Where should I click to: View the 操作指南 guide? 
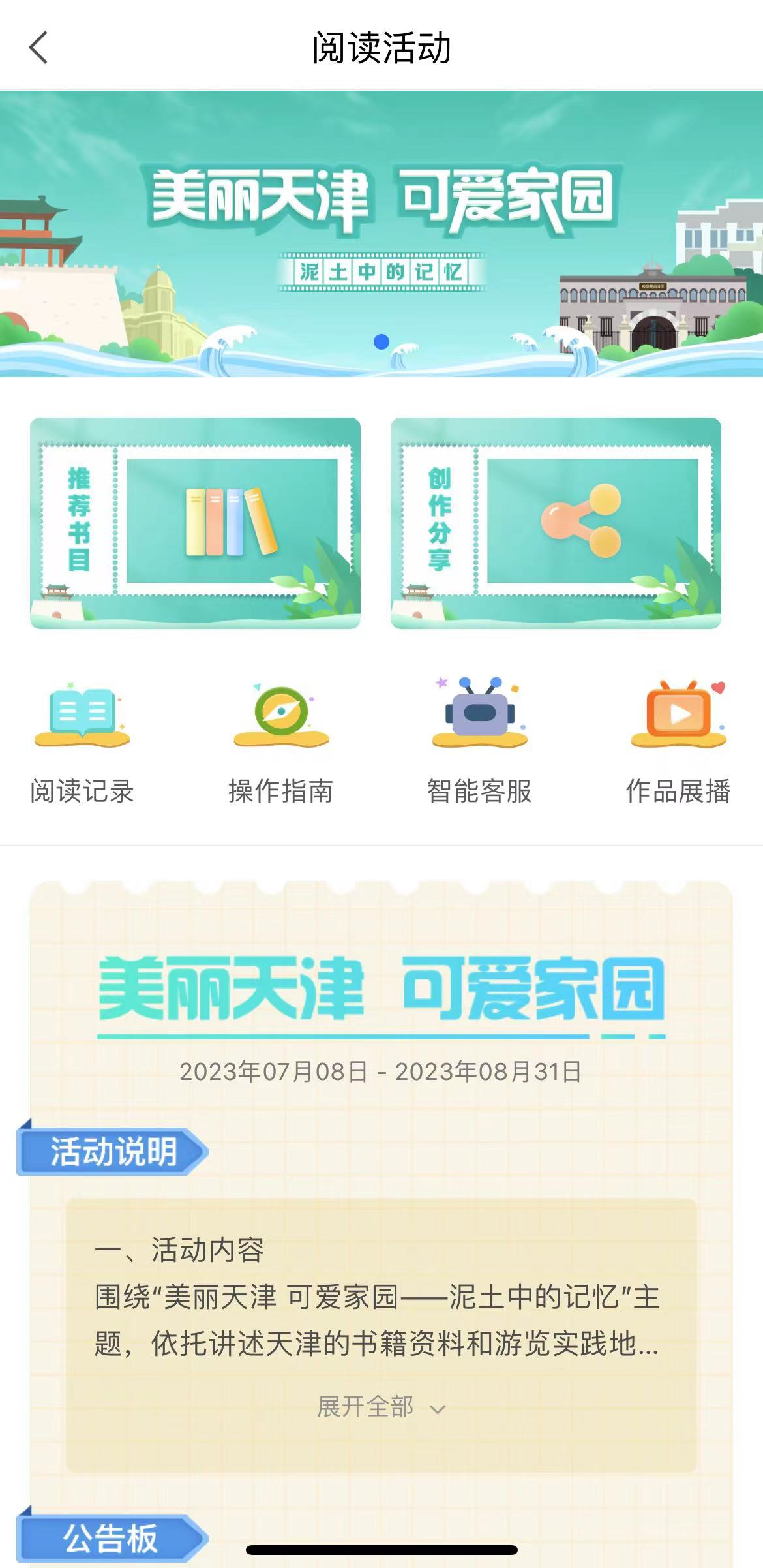point(281,741)
